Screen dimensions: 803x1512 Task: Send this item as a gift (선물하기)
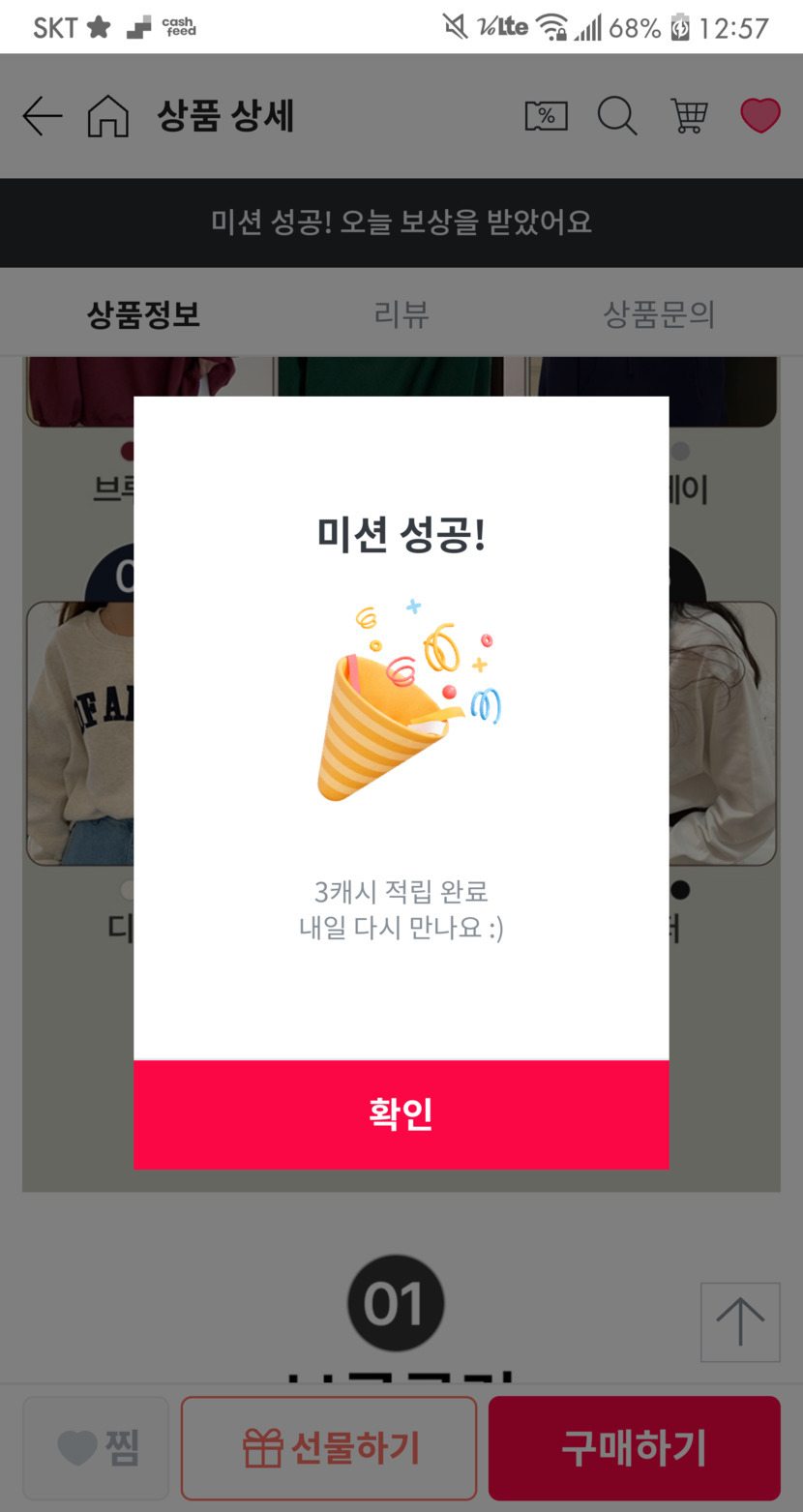pos(329,1448)
